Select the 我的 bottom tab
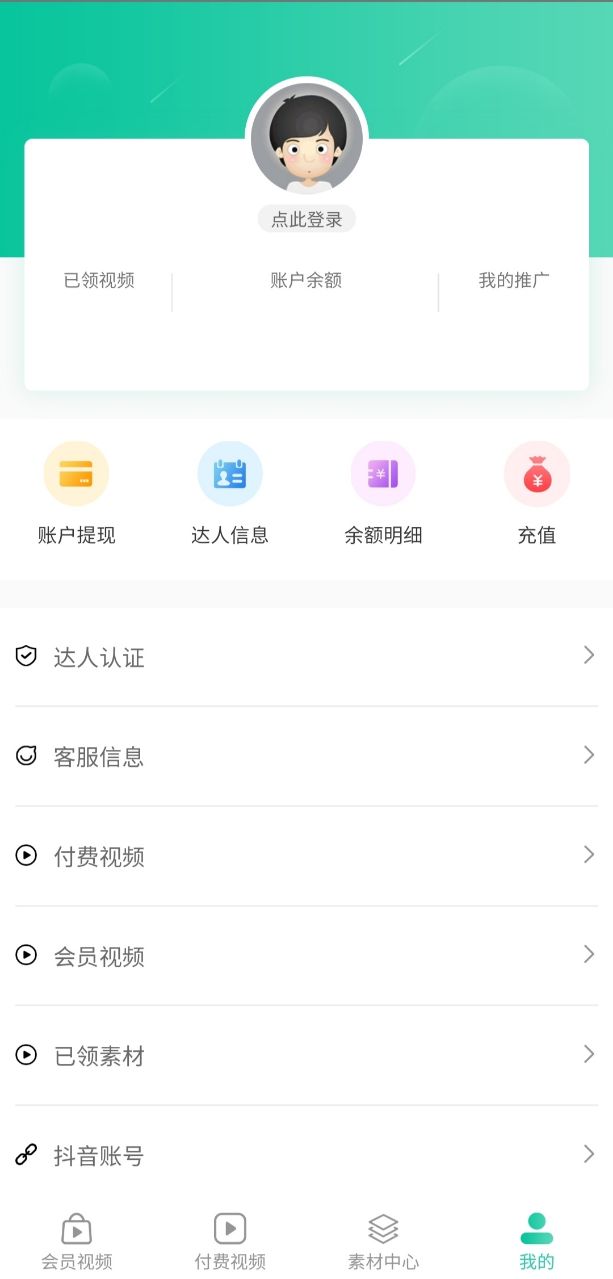The image size is (613, 1279). 537,1241
